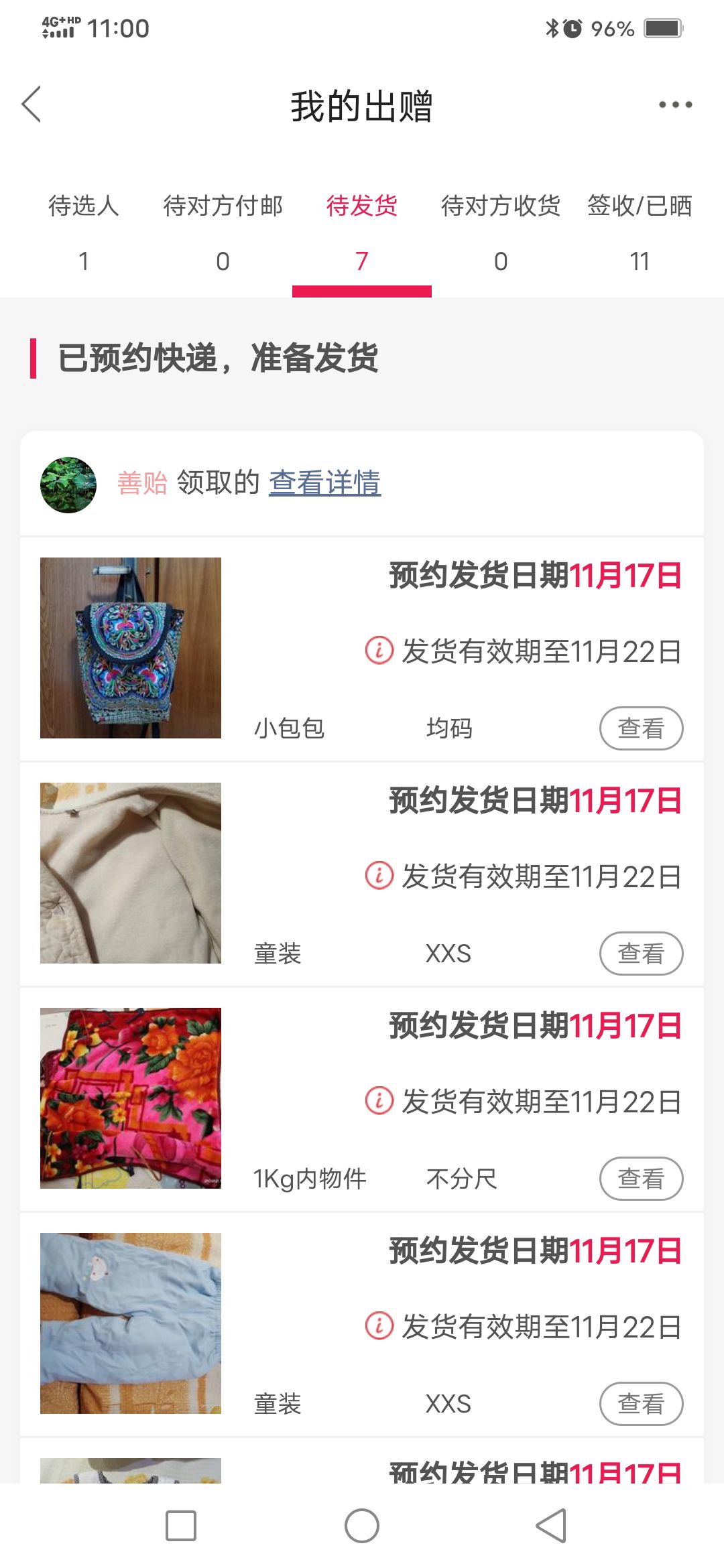Switch to the 待对方付邮 tab
The width and height of the screenshot is (724, 1568).
(223, 231)
